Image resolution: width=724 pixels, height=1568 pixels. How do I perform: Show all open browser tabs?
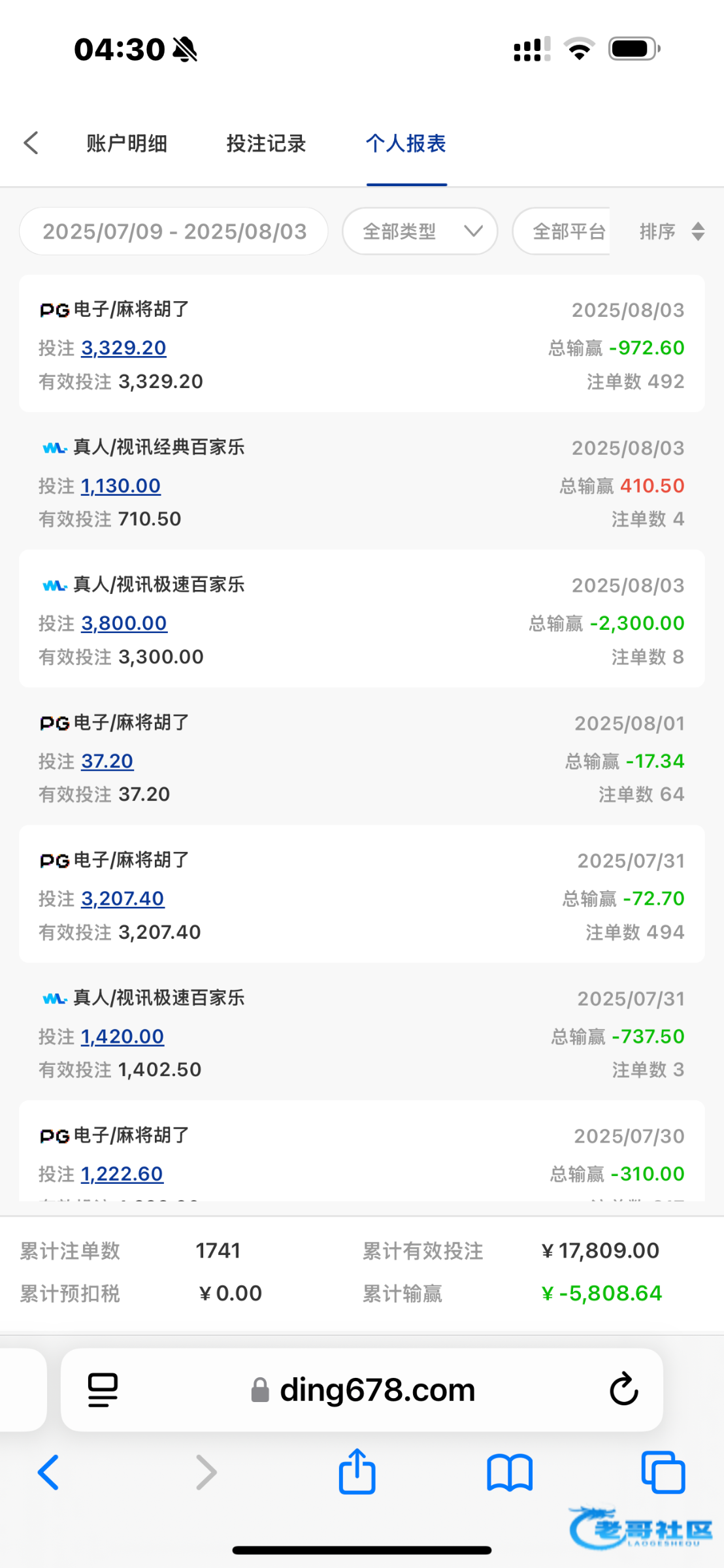point(663,1473)
